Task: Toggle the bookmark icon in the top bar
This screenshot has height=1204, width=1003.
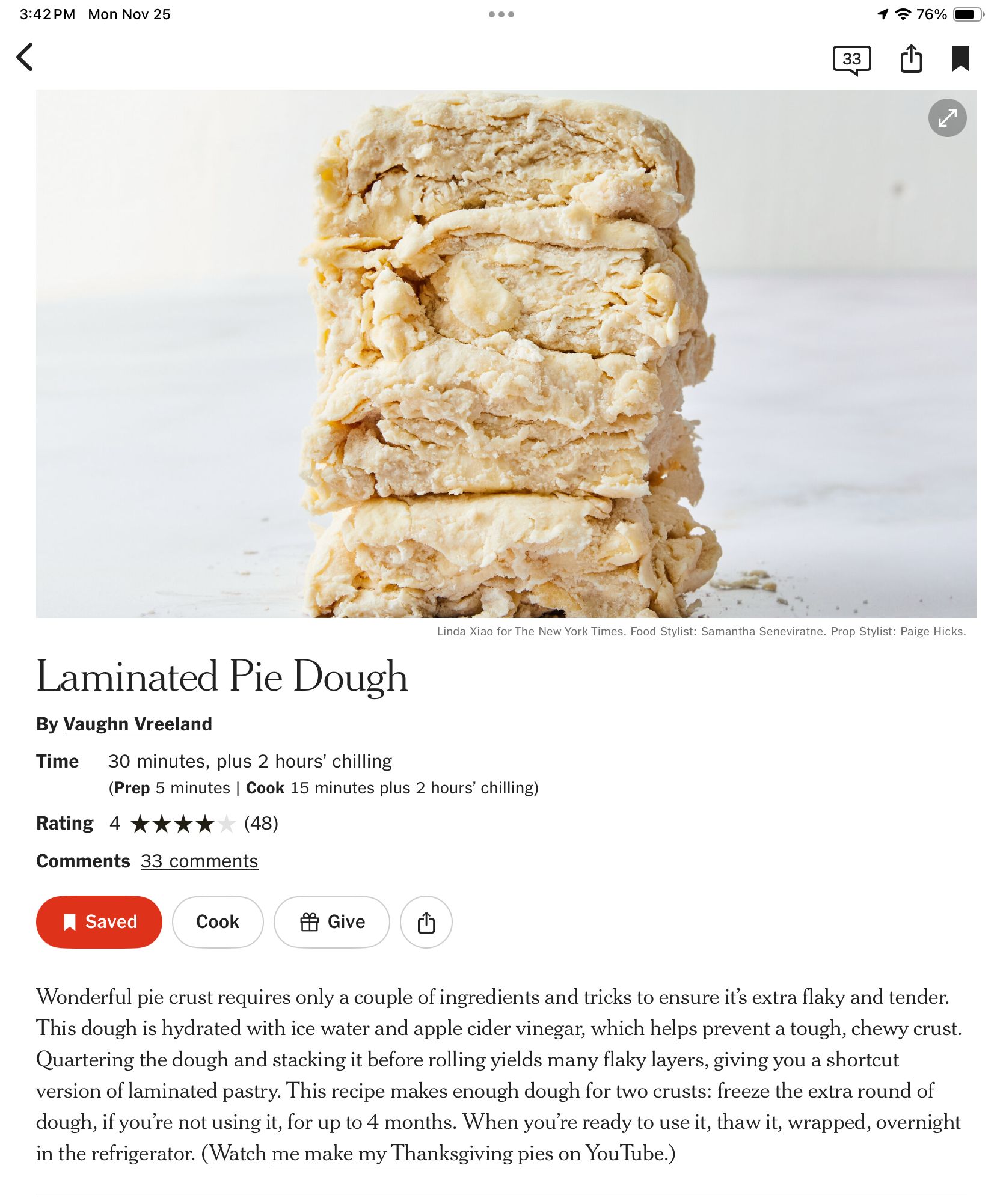Action: click(960, 59)
